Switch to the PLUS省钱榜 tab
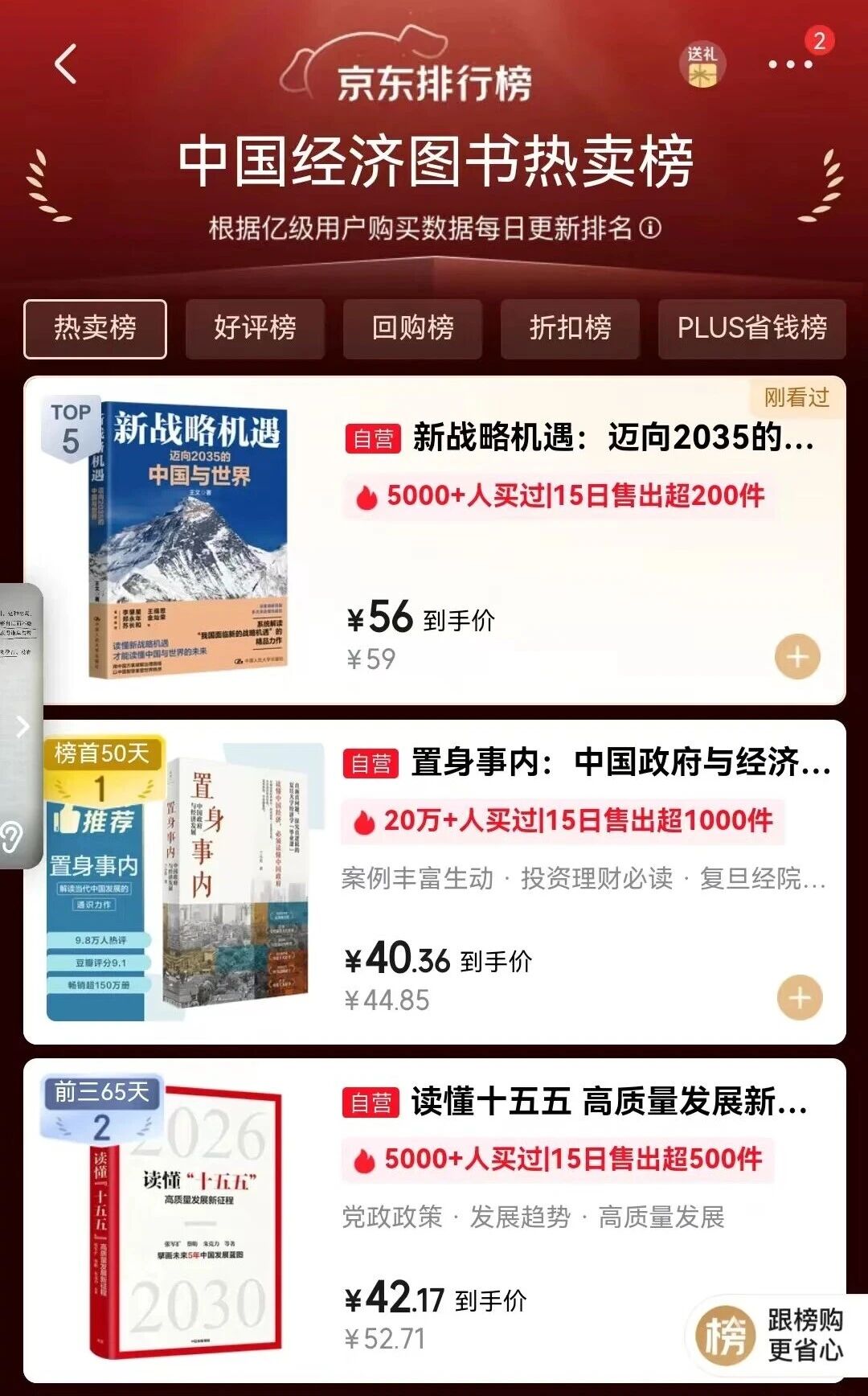Screen dimensions: 868x1396 point(751,328)
